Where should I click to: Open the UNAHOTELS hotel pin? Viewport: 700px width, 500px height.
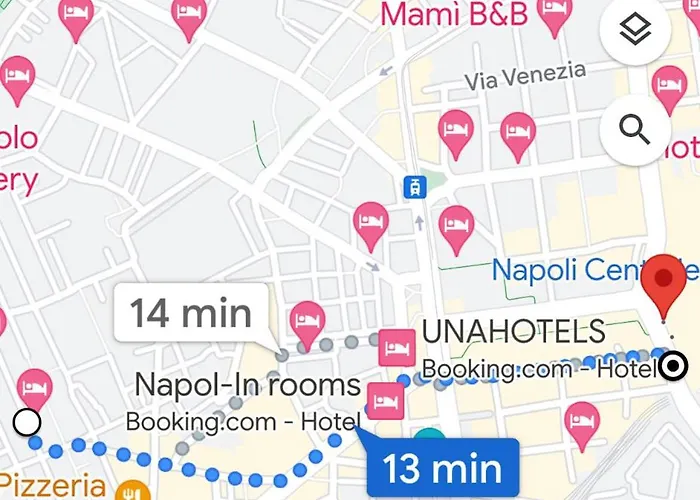coord(397,347)
